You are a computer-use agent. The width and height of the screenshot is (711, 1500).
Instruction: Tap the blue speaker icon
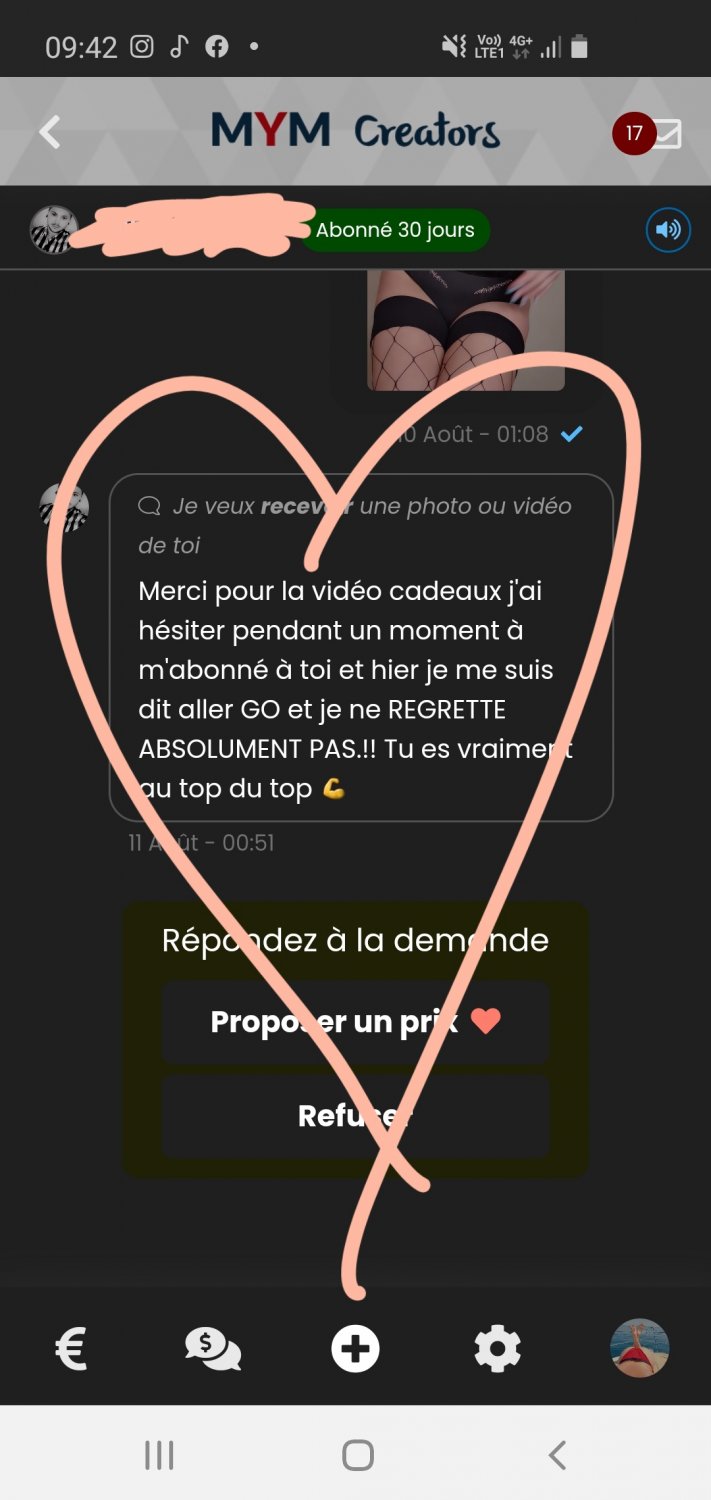667,231
